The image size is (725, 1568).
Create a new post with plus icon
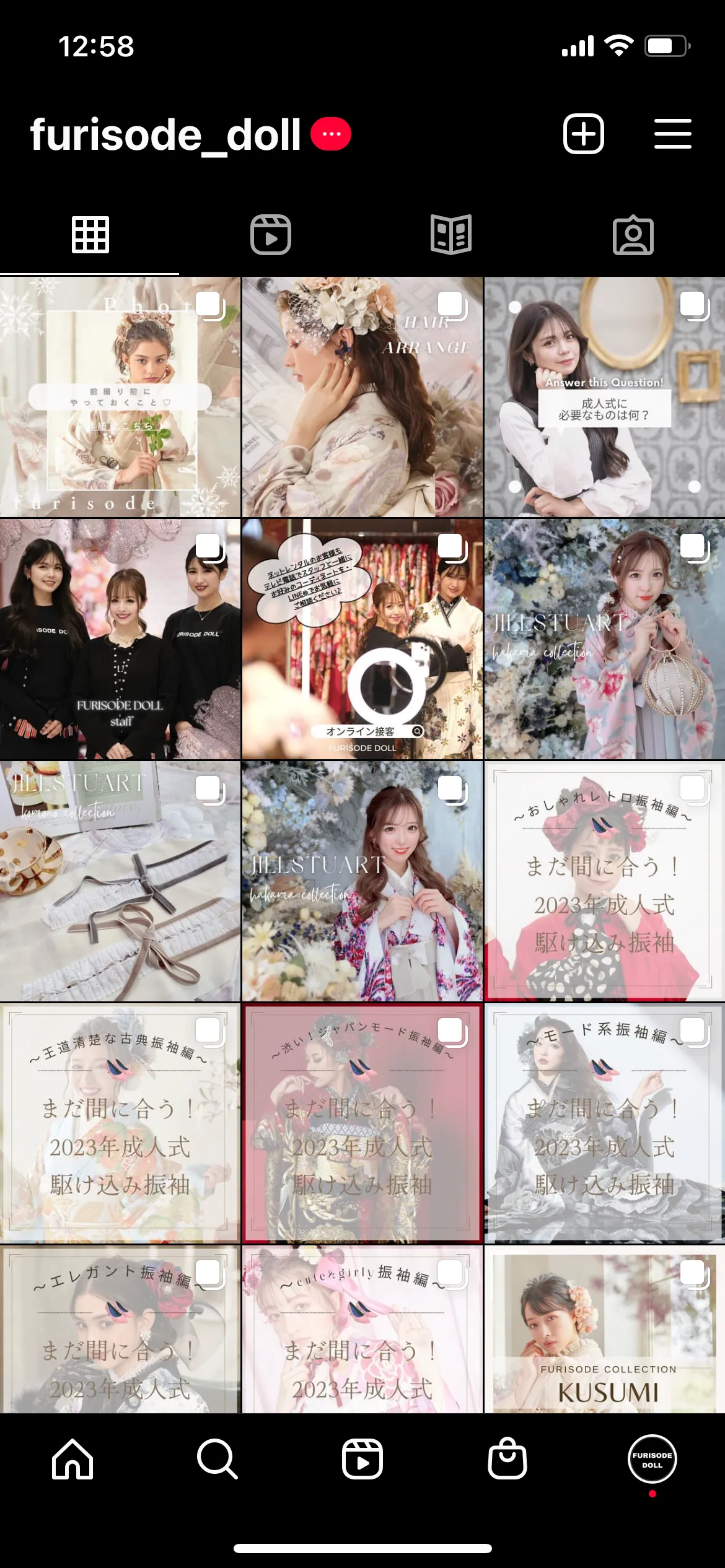pos(583,134)
